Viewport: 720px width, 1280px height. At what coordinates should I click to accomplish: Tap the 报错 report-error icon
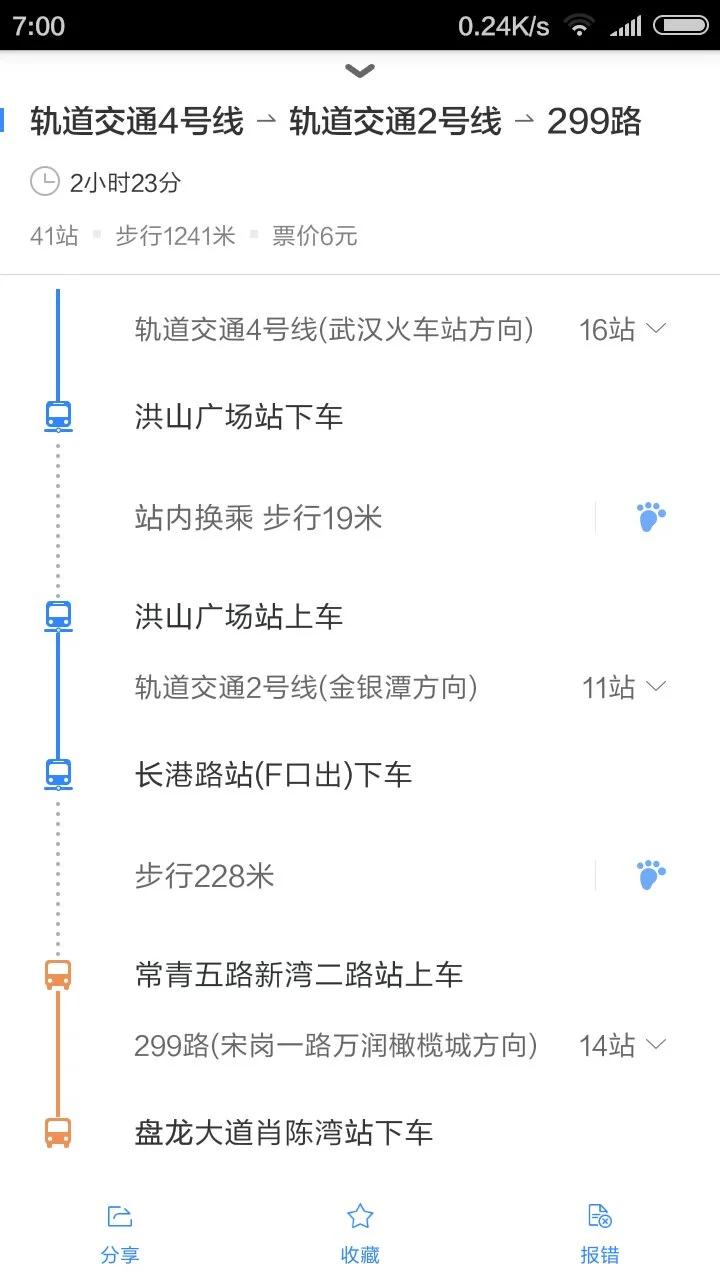point(599,1215)
